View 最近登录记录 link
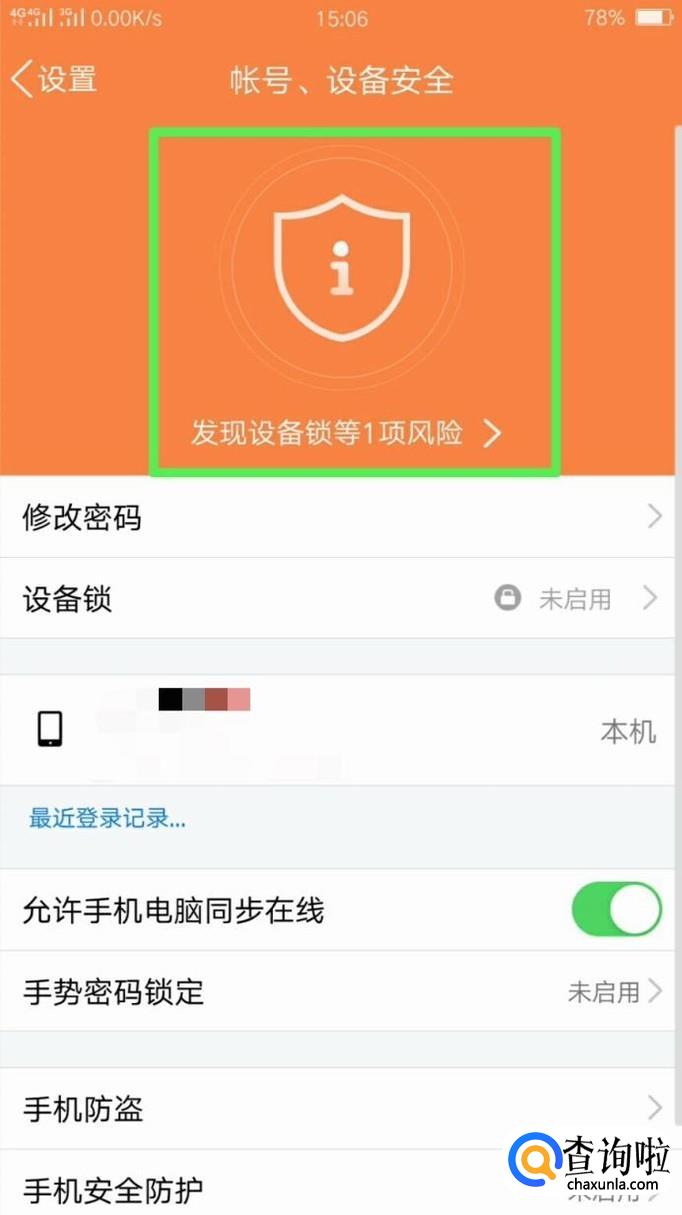This screenshot has height=1215, width=682. click(108, 819)
